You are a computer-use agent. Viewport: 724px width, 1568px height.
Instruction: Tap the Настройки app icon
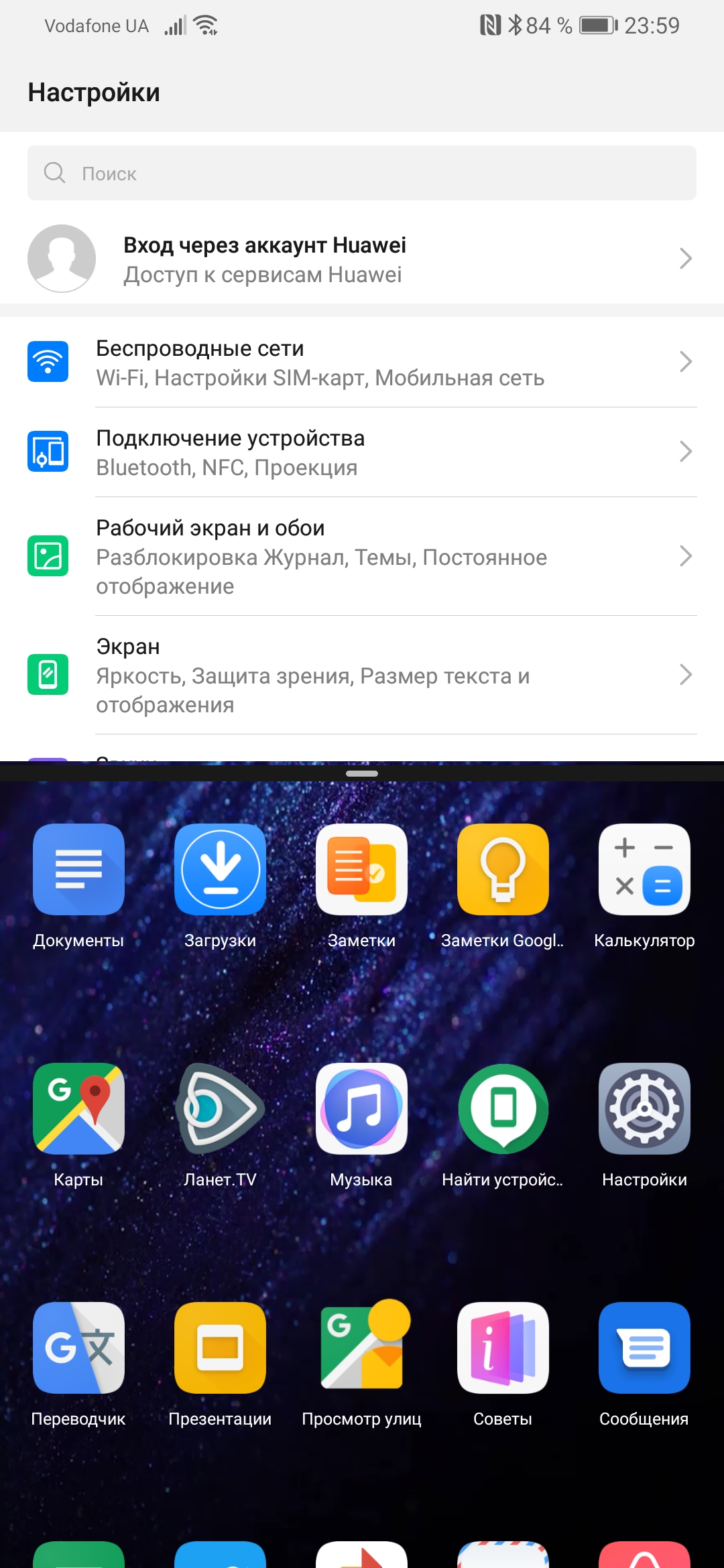pyautogui.click(x=644, y=1108)
